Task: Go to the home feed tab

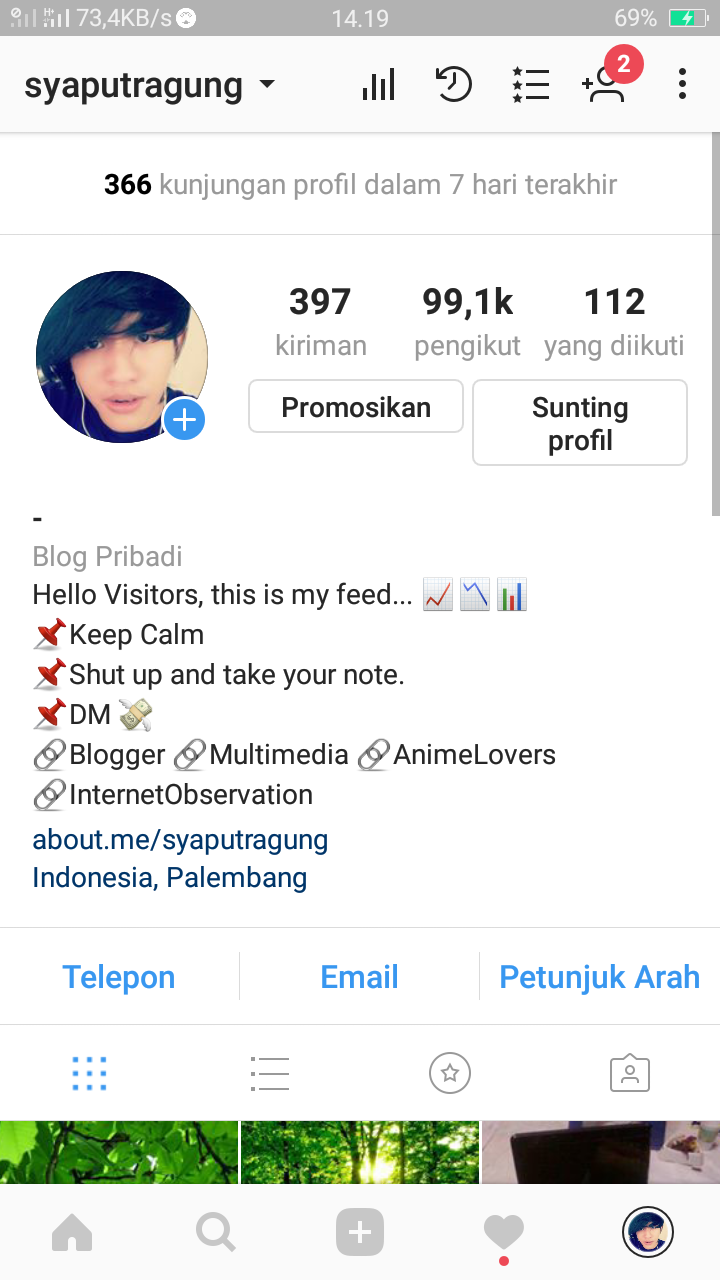Action: click(x=72, y=1232)
